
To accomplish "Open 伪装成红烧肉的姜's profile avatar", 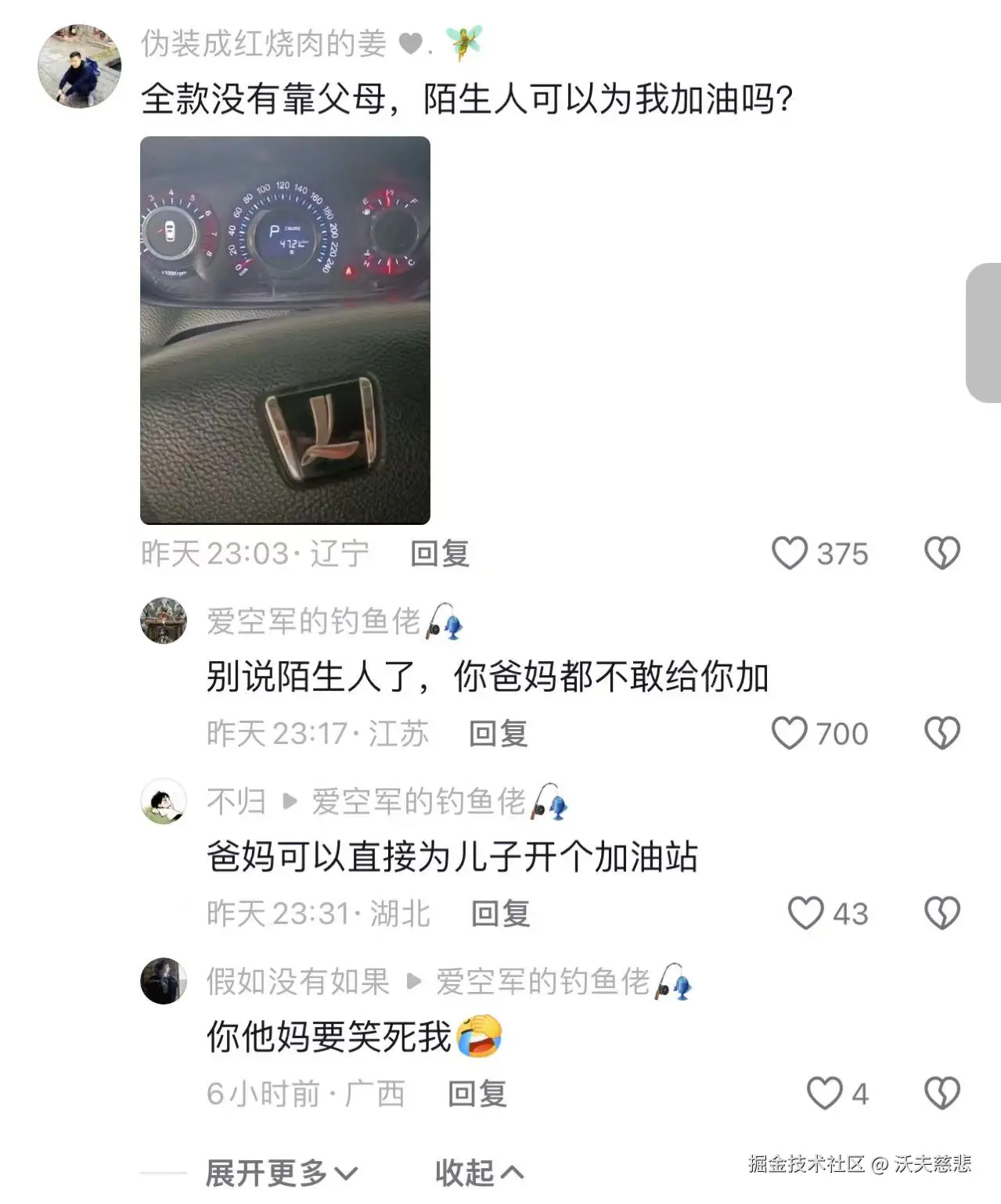I will click(78, 65).
